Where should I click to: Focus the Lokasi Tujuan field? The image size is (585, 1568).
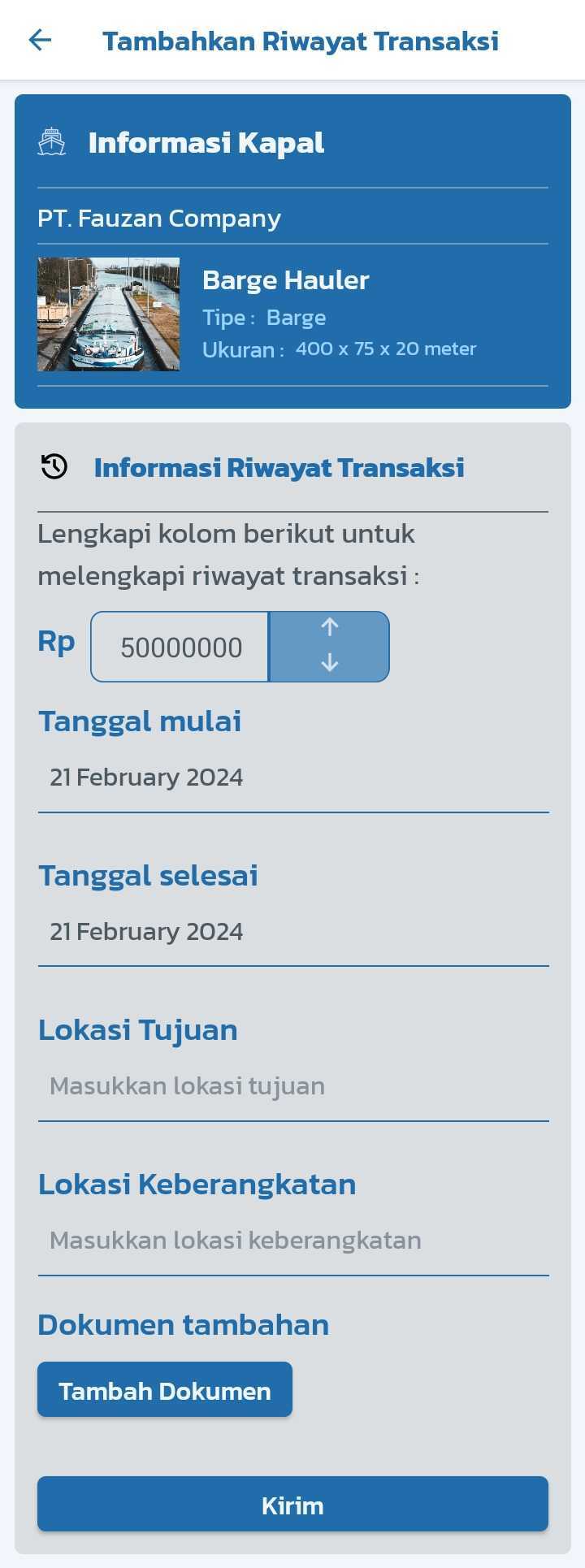click(x=292, y=1086)
